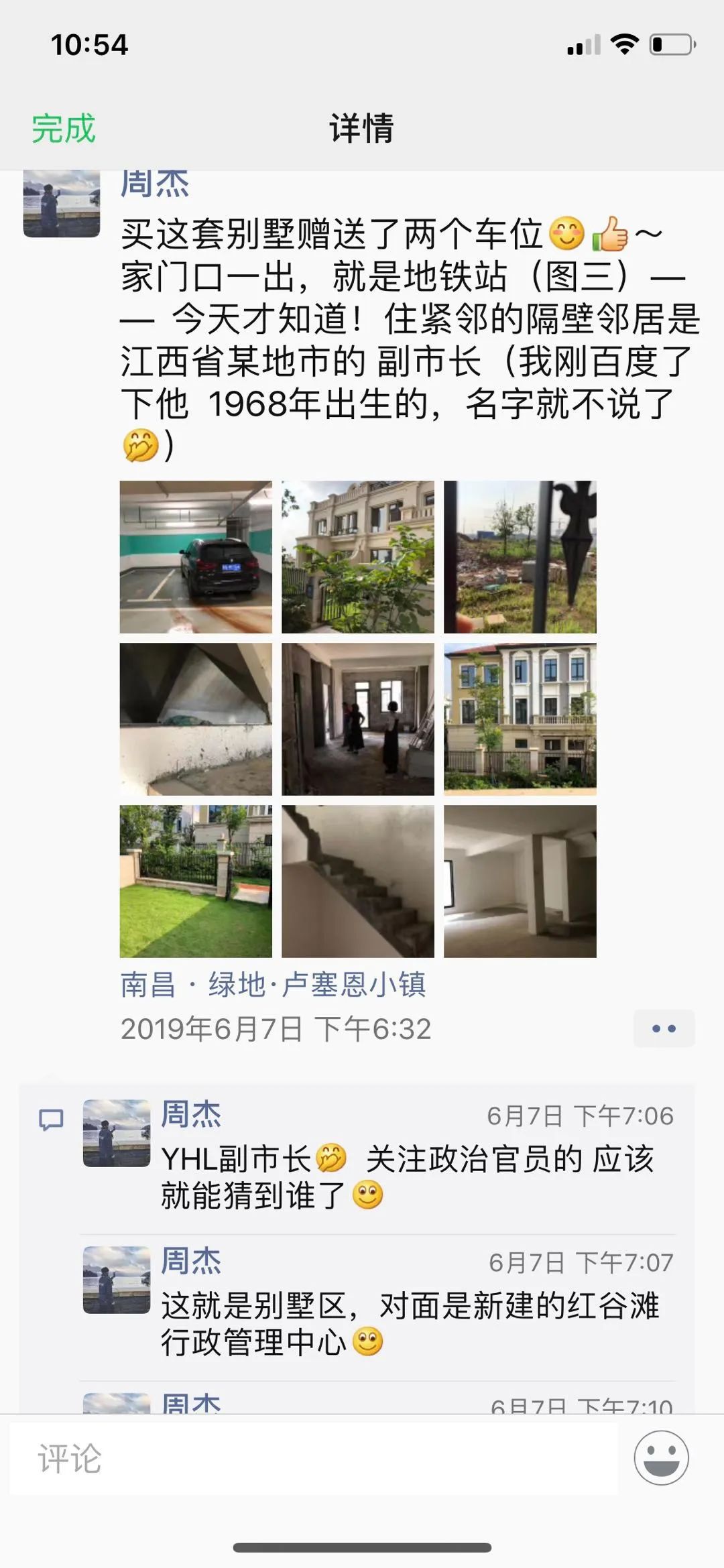This screenshot has width=724, height=1568.
Task: Tap the 评论 comment input field
Action: click(314, 1459)
